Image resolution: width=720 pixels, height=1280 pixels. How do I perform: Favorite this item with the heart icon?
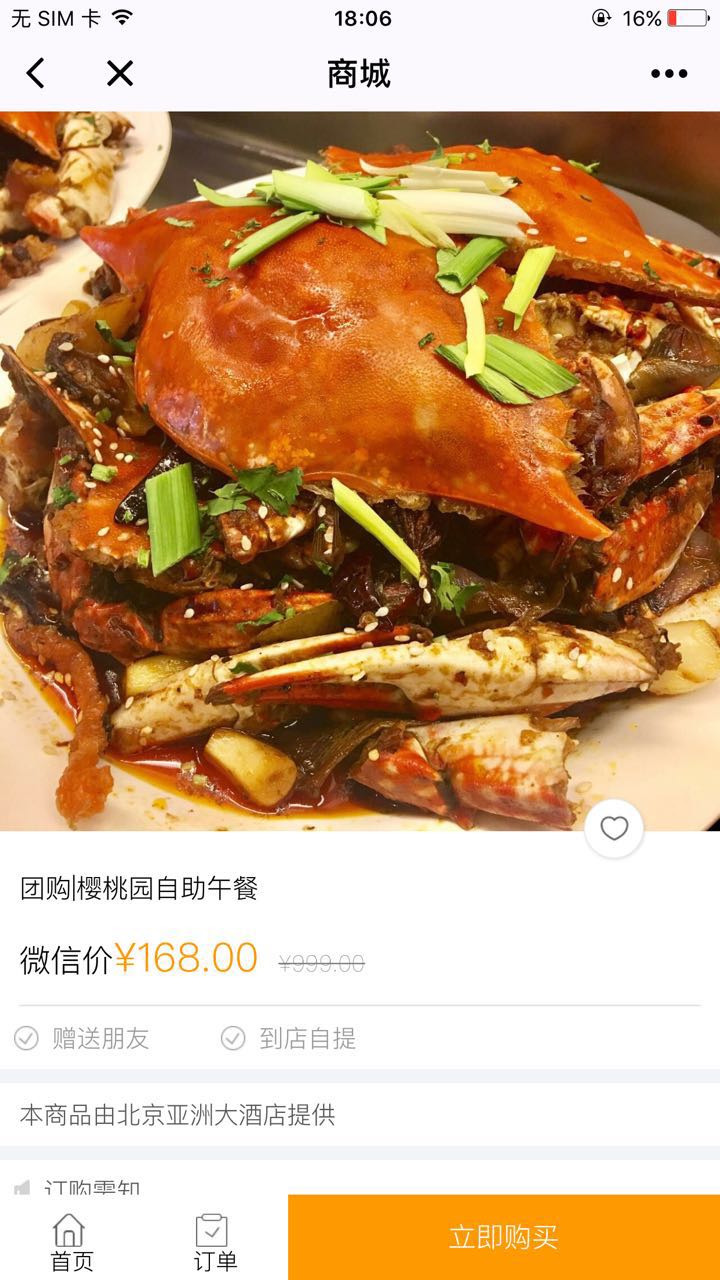pyautogui.click(x=614, y=828)
